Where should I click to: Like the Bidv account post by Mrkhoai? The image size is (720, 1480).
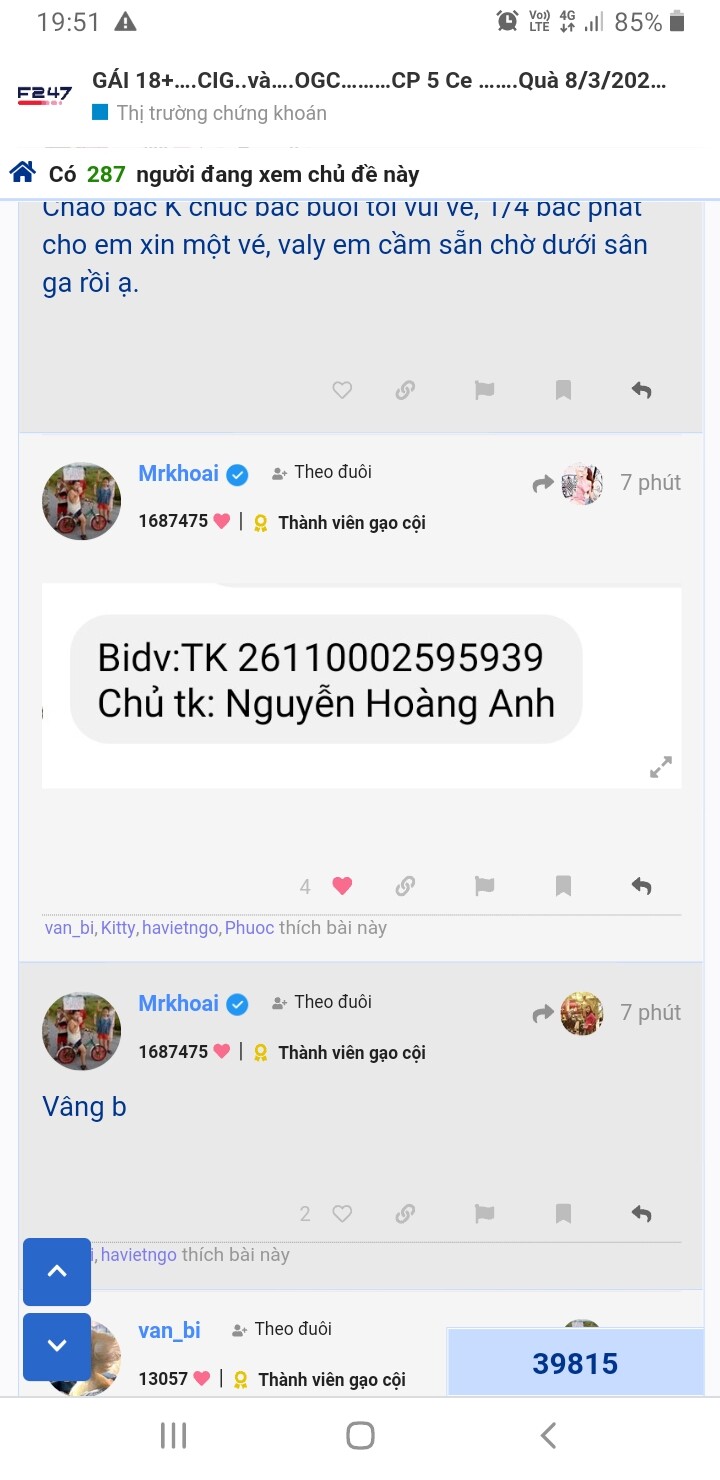342,886
